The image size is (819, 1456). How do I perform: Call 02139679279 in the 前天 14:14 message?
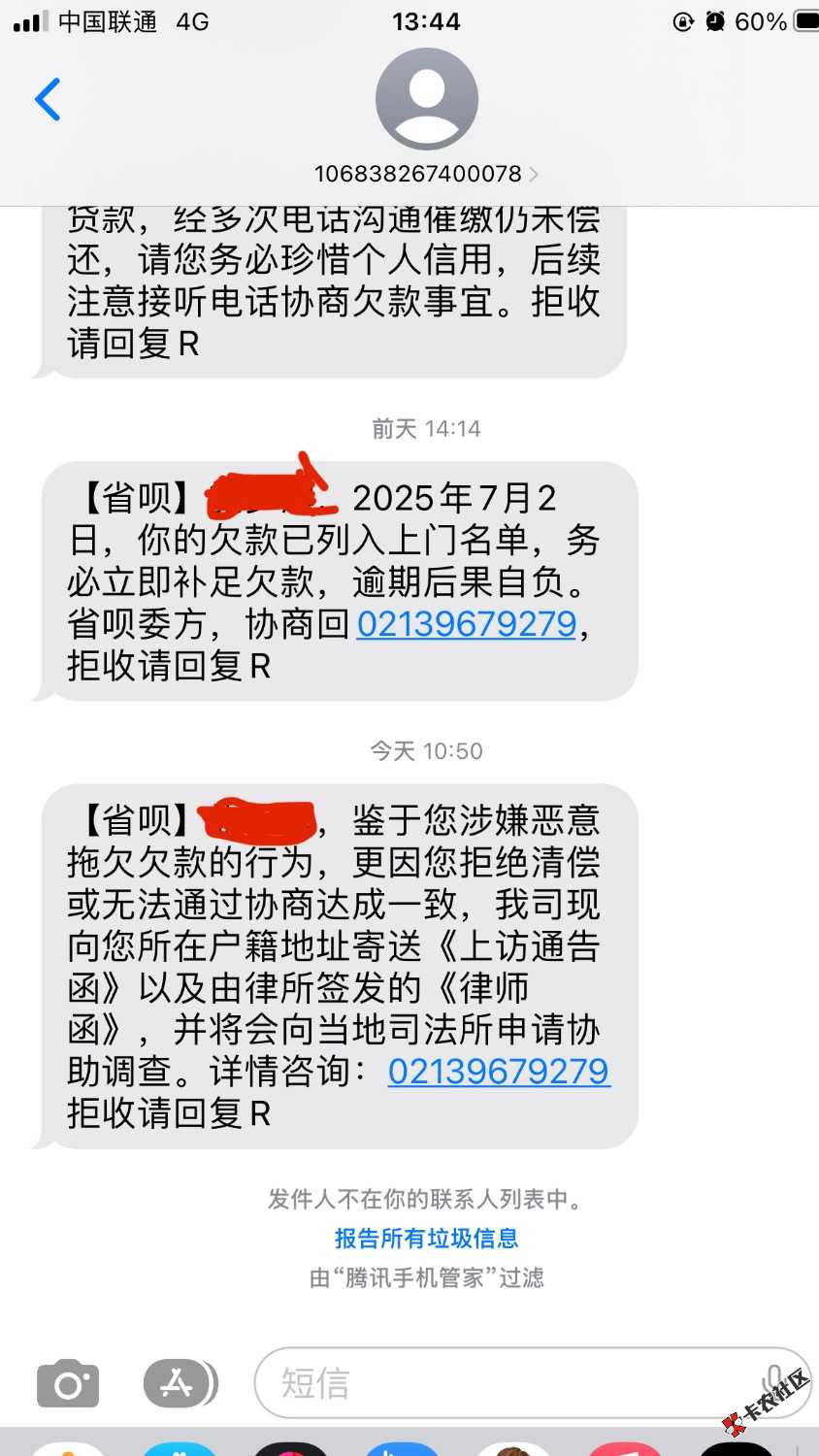click(467, 624)
